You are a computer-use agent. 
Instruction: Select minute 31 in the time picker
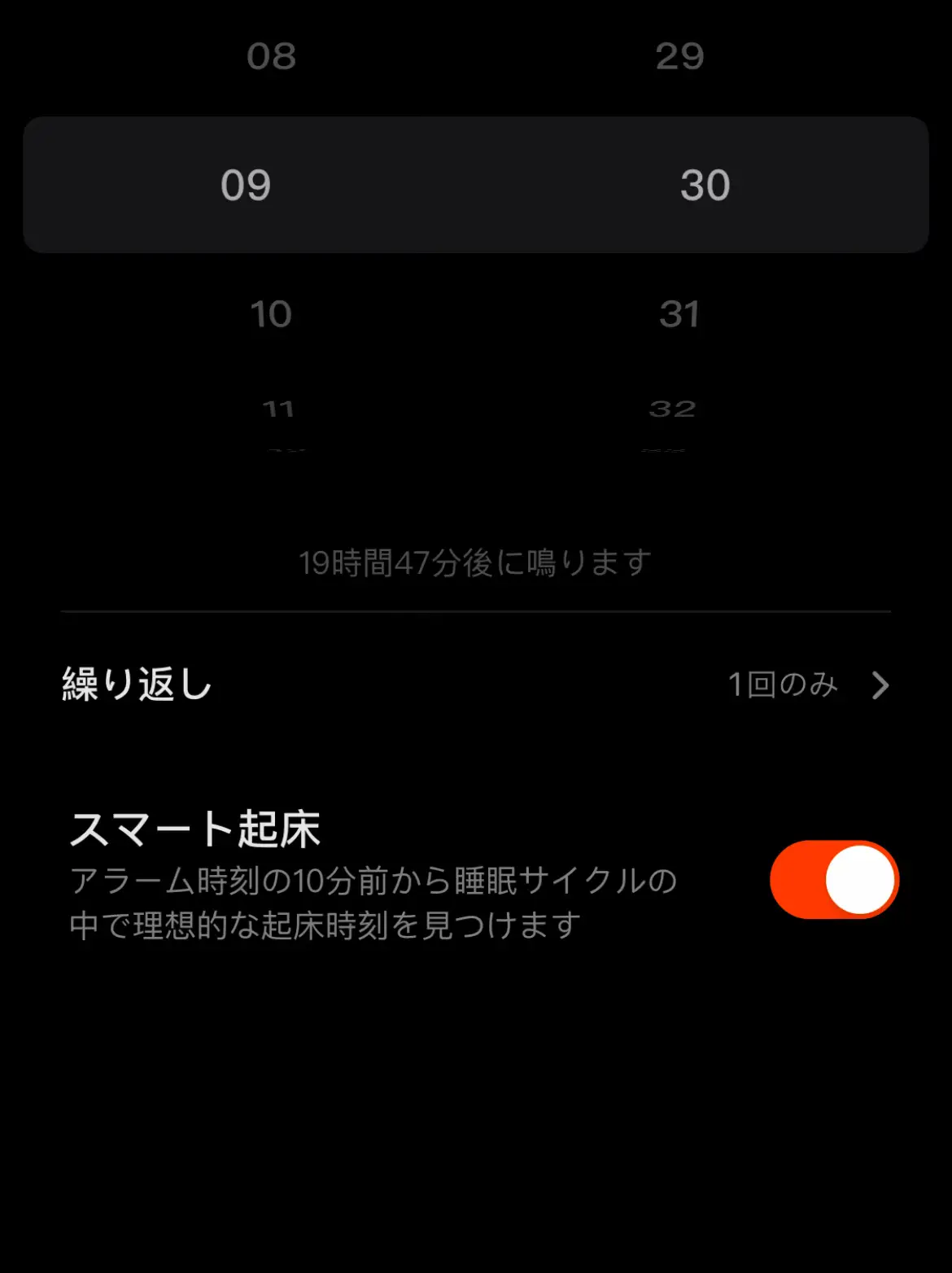[x=679, y=314]
